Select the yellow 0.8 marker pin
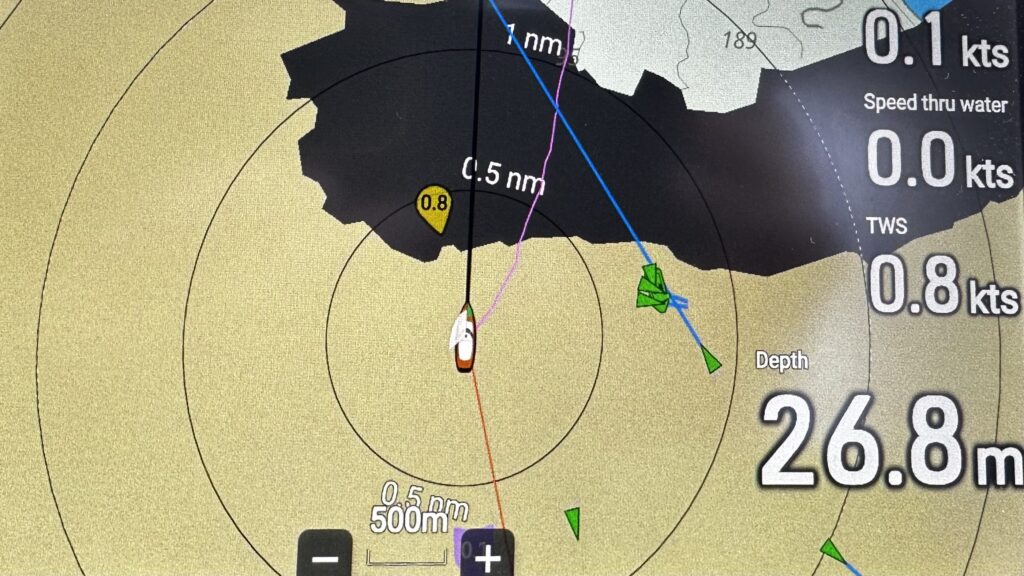Image resolution: width=1024 pixels, height=576 pixels. tap(434, 205)
